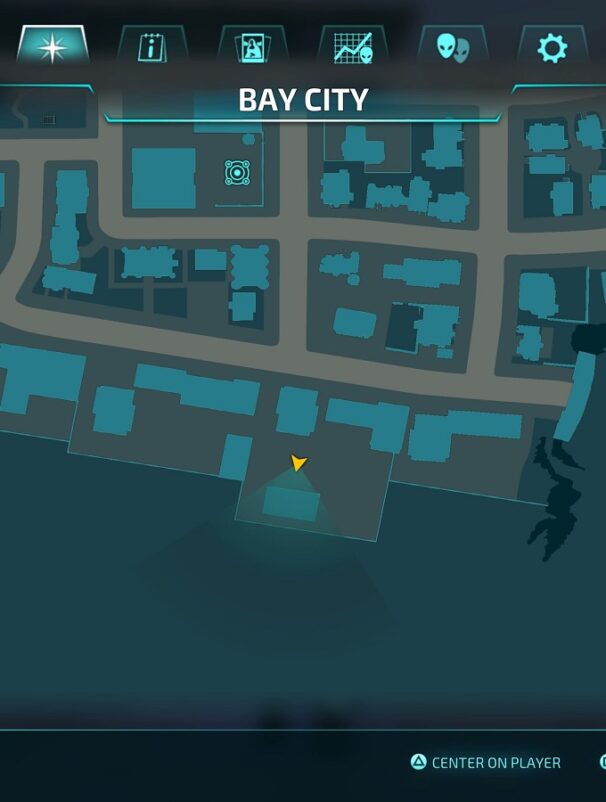This screenshot has width=606, height=802.
Task: Center the map on player
Action: click(486, 763)
